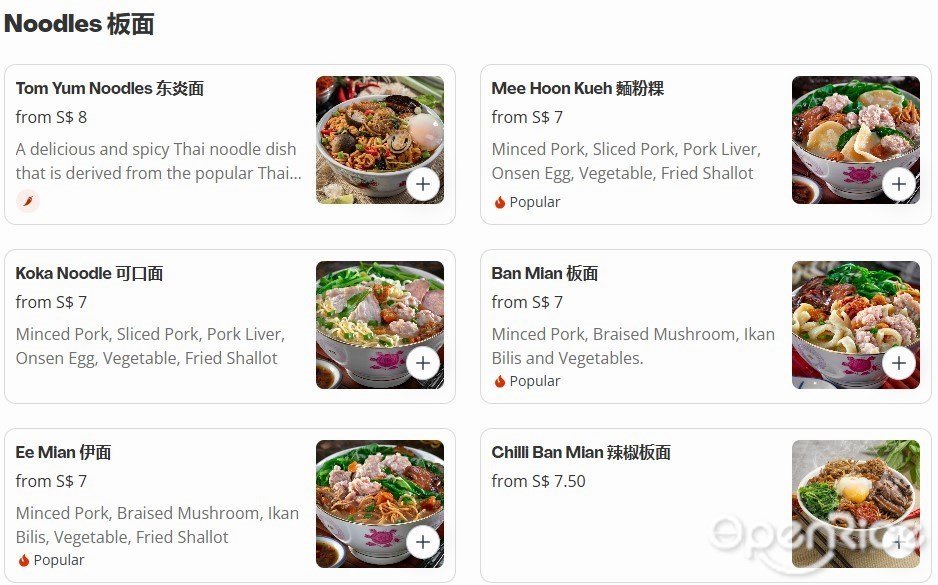Add Chilli Ban Mian to cart

pos(899,542)
